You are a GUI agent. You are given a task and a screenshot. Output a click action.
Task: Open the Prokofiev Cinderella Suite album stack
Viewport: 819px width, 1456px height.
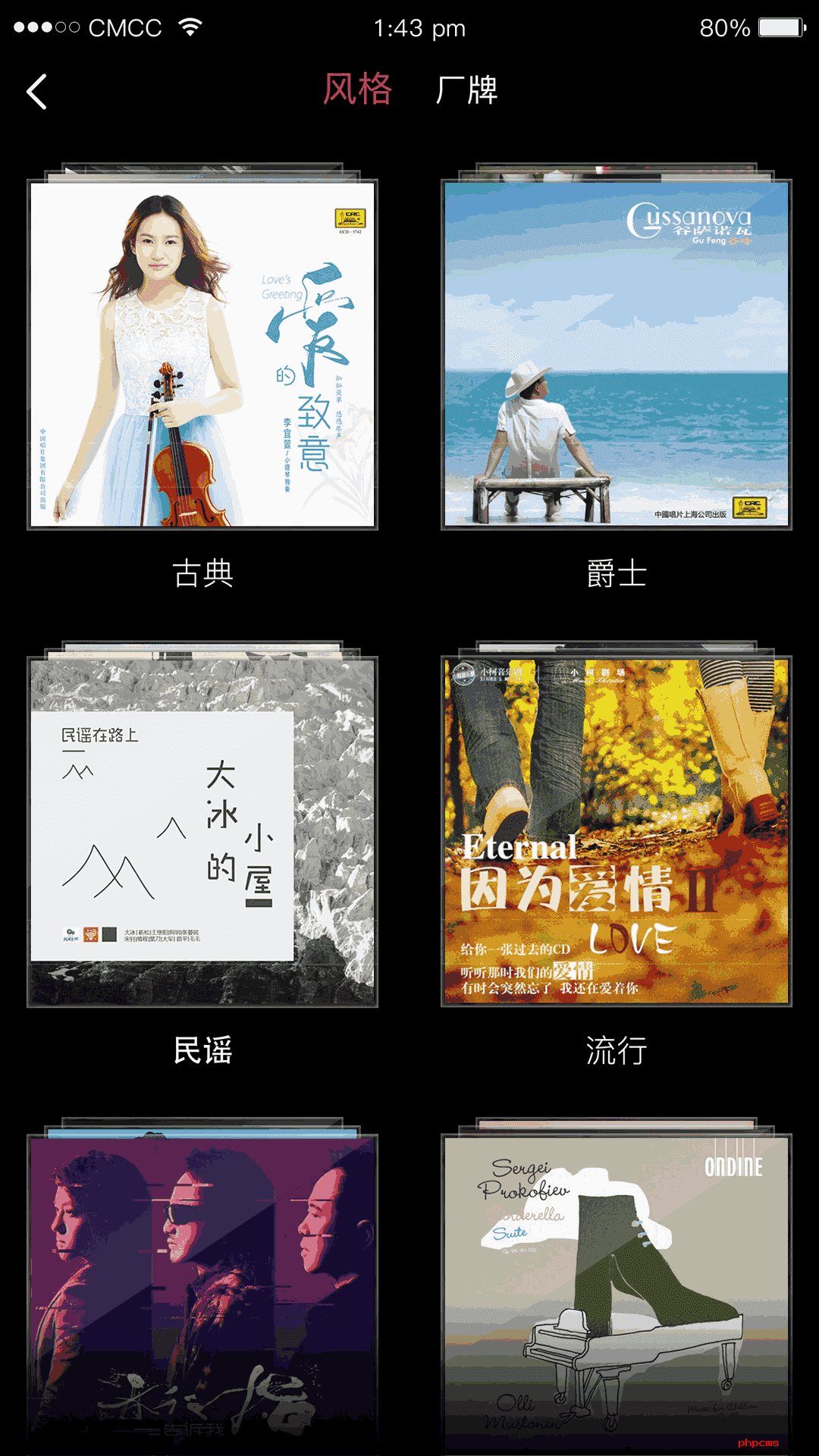[617, 1286]
